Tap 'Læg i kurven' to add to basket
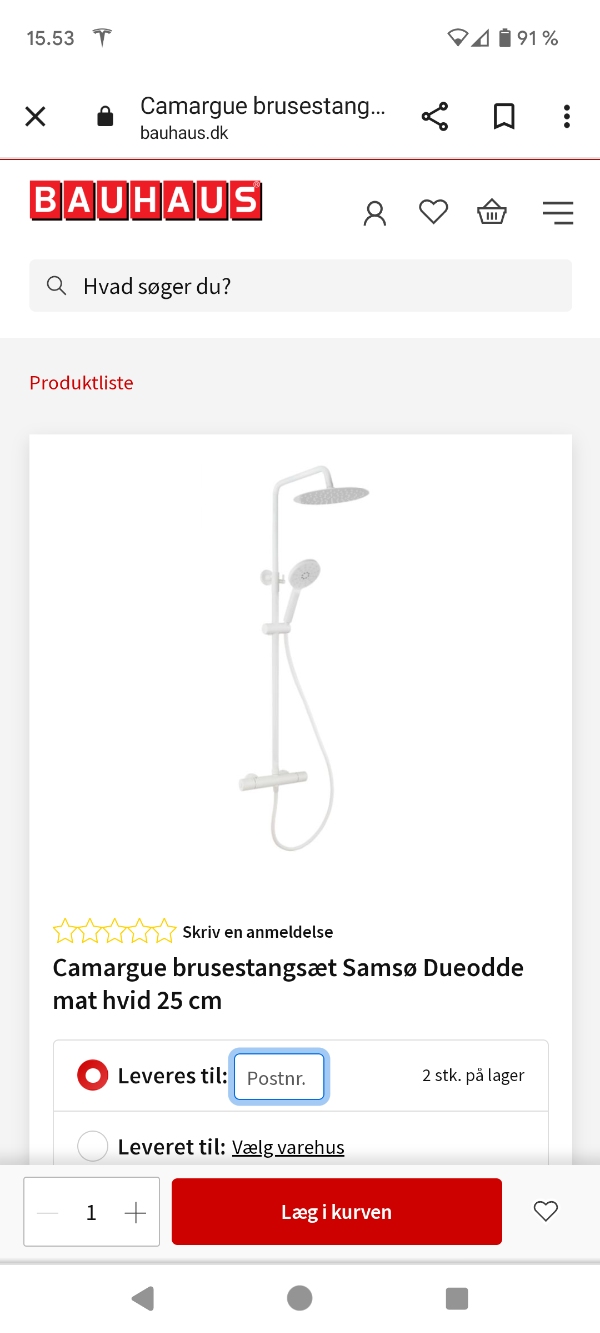This screenshot has width=600, height=1333. [x=336, y=1212]
